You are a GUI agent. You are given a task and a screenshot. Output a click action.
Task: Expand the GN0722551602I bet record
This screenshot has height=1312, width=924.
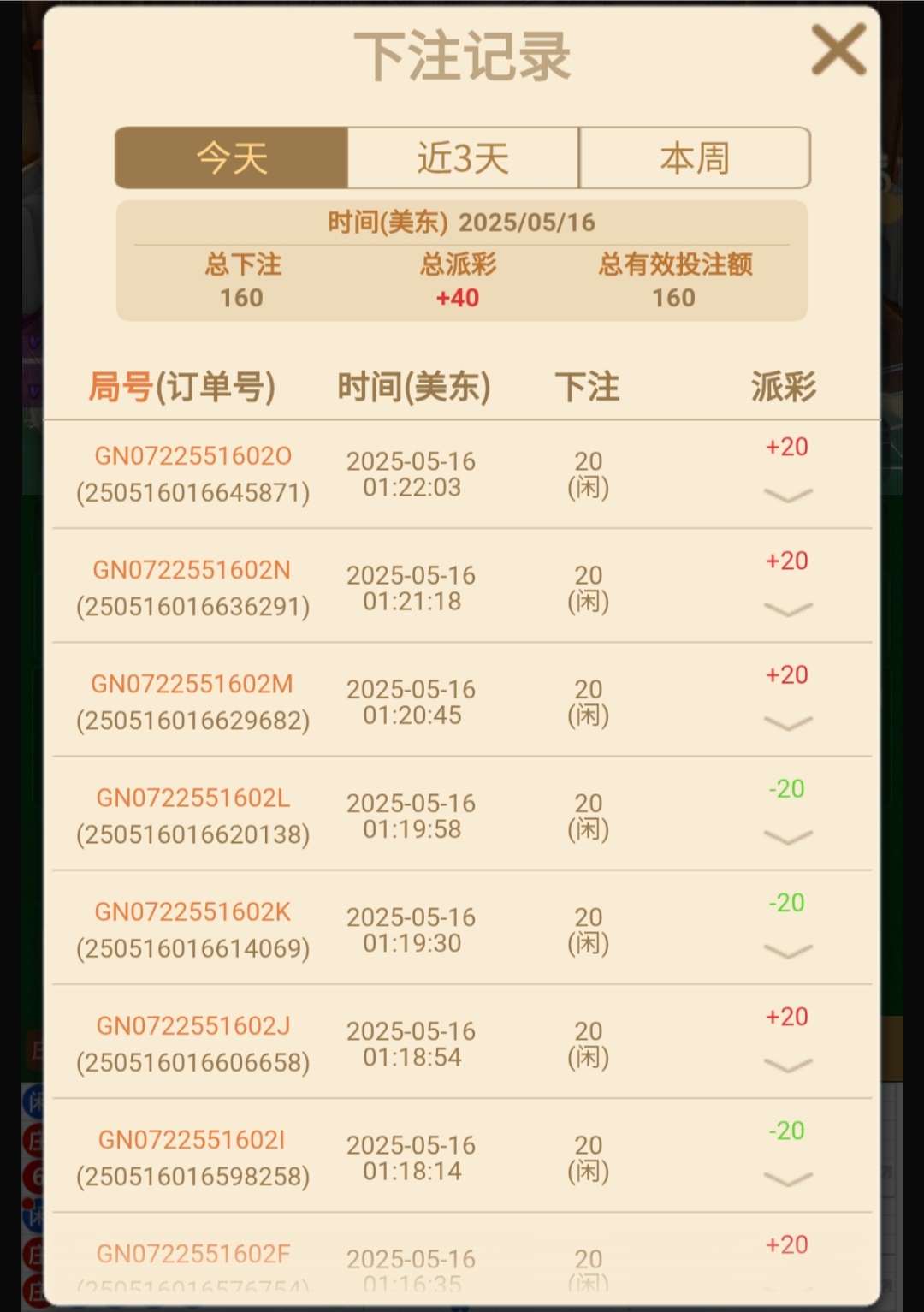tap(787, 1179)
